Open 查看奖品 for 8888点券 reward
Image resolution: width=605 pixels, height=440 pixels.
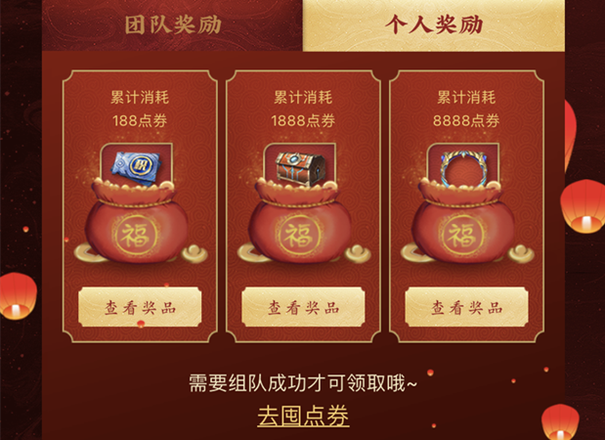coord(466,308)
